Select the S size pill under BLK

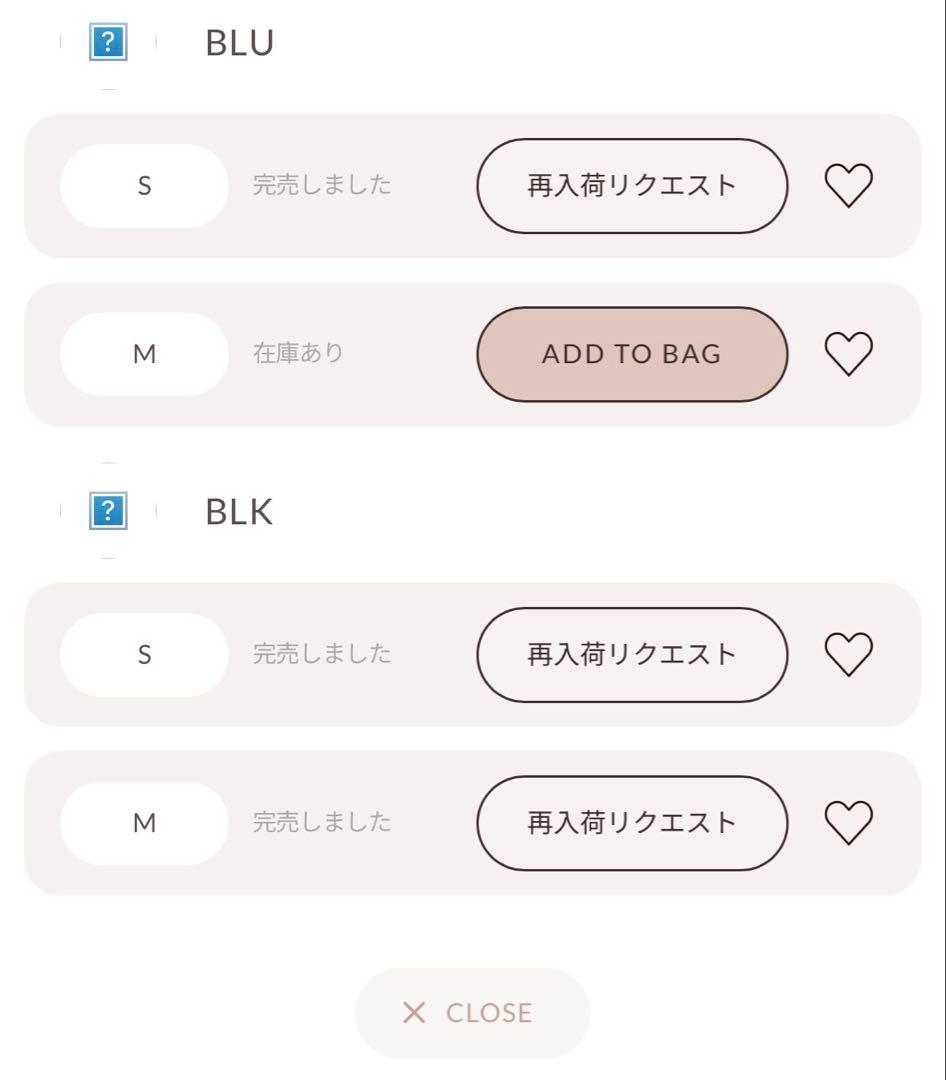click(x=144, y=654)
